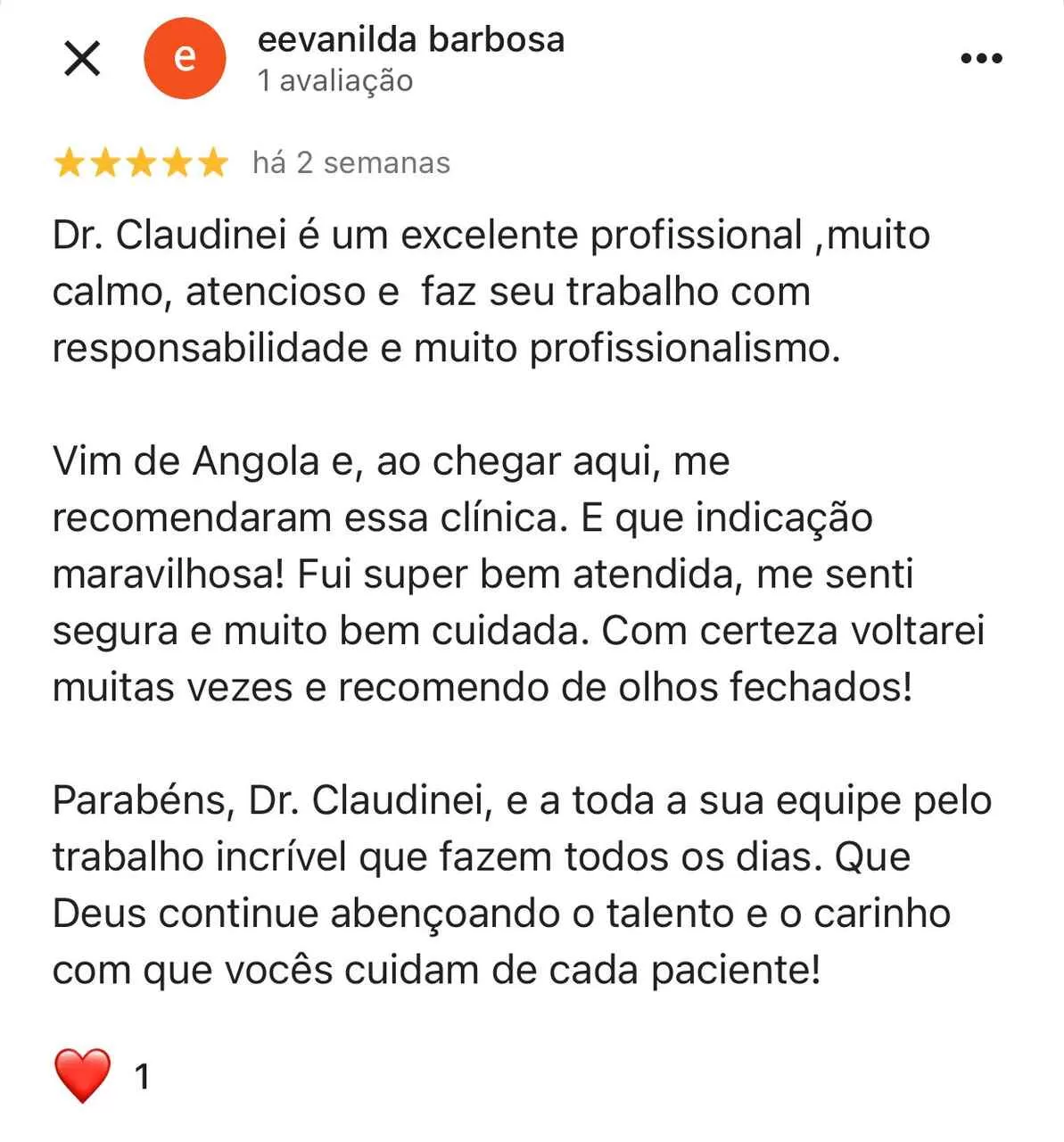Close the review with the X

pos(83,57)
